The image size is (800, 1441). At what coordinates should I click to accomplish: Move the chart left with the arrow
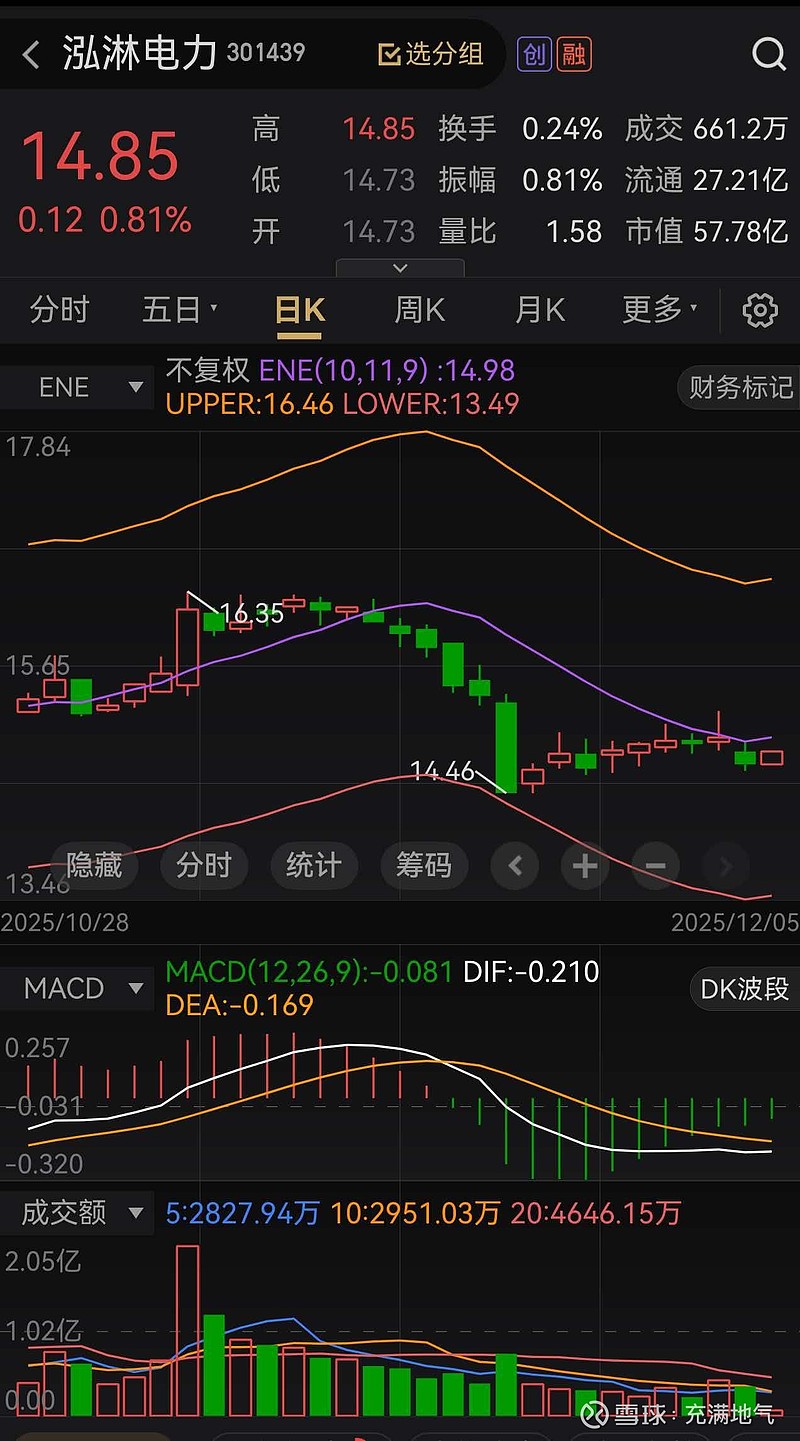516,866
